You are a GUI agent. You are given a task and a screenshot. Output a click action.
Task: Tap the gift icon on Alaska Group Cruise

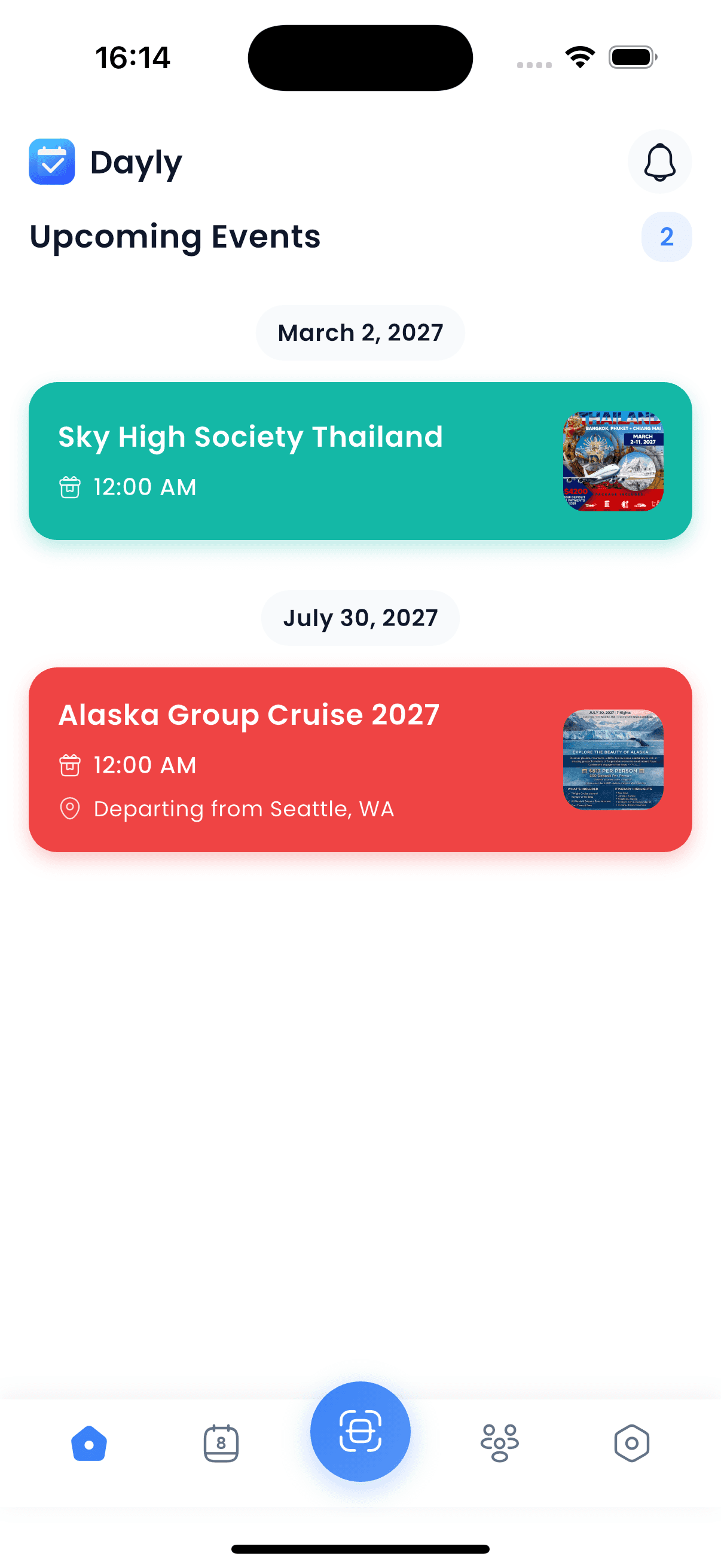tap(69, 765)
